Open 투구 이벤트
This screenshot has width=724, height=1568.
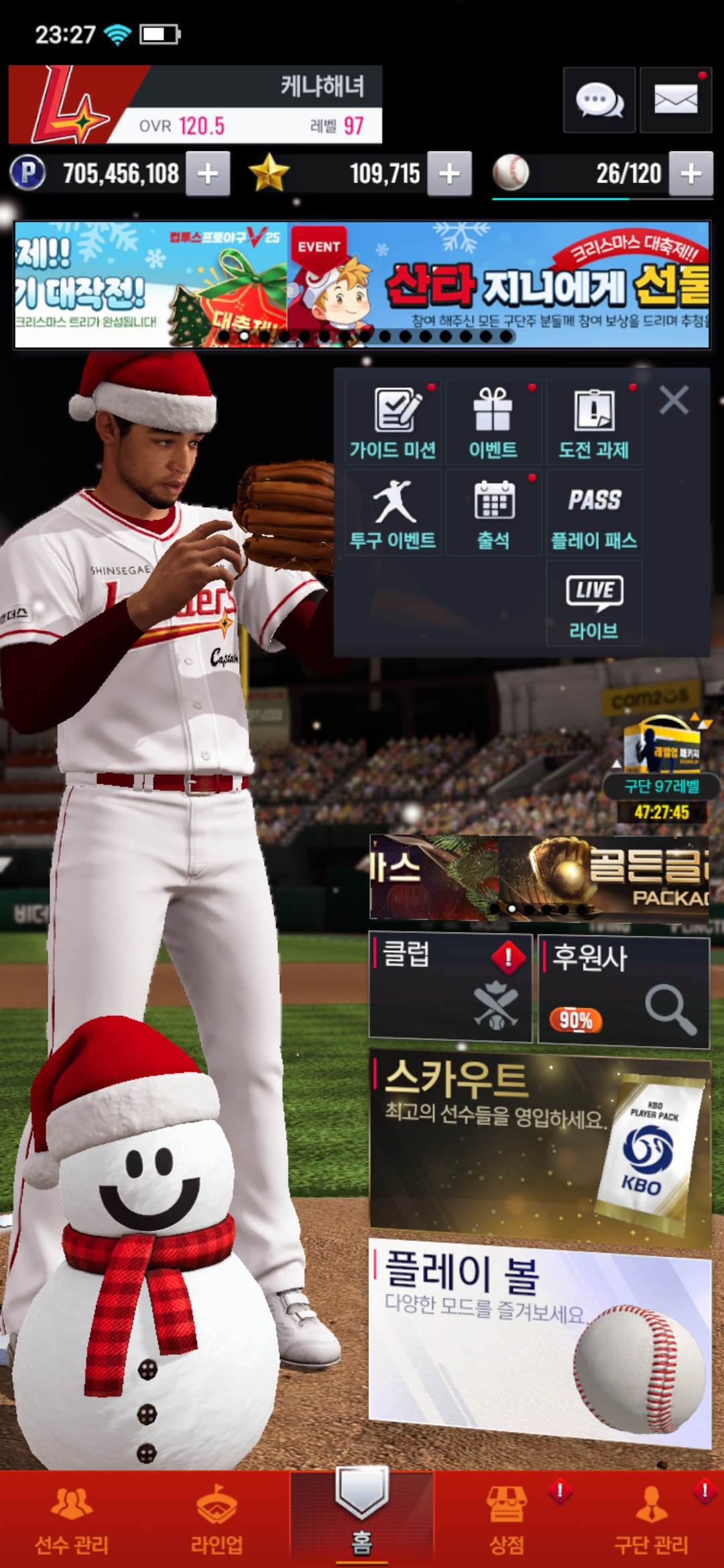tap(393, 514)
